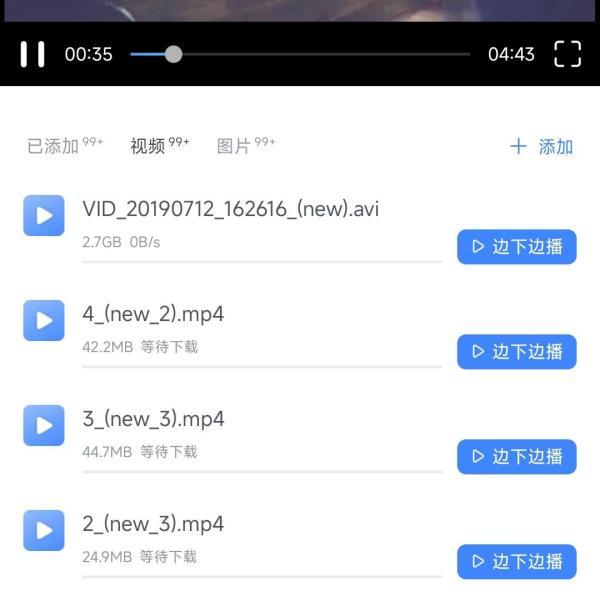Stream 2_(new_3).mp4 with 边下边播
Screen dimensions: 600x600
516,562
